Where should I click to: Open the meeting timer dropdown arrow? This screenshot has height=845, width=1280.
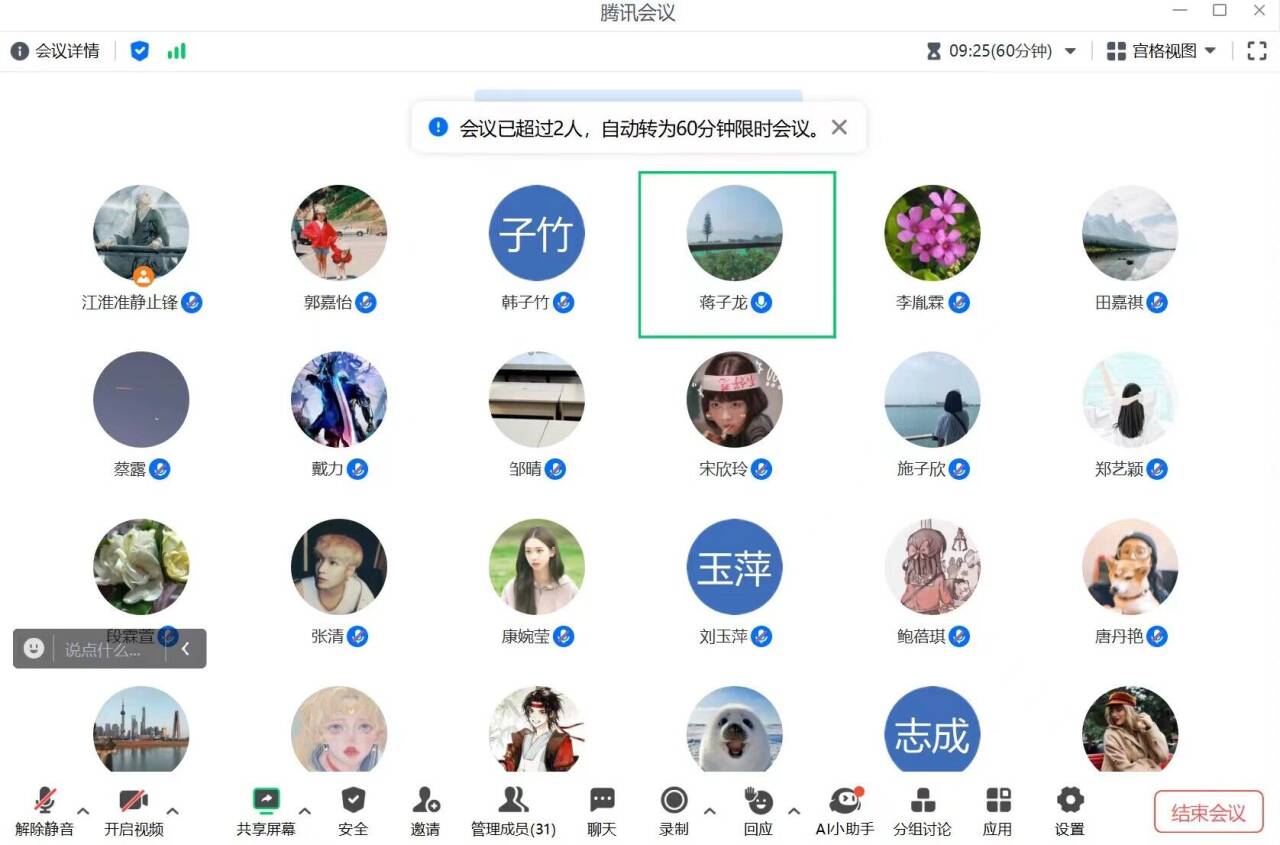[1070, 51]
